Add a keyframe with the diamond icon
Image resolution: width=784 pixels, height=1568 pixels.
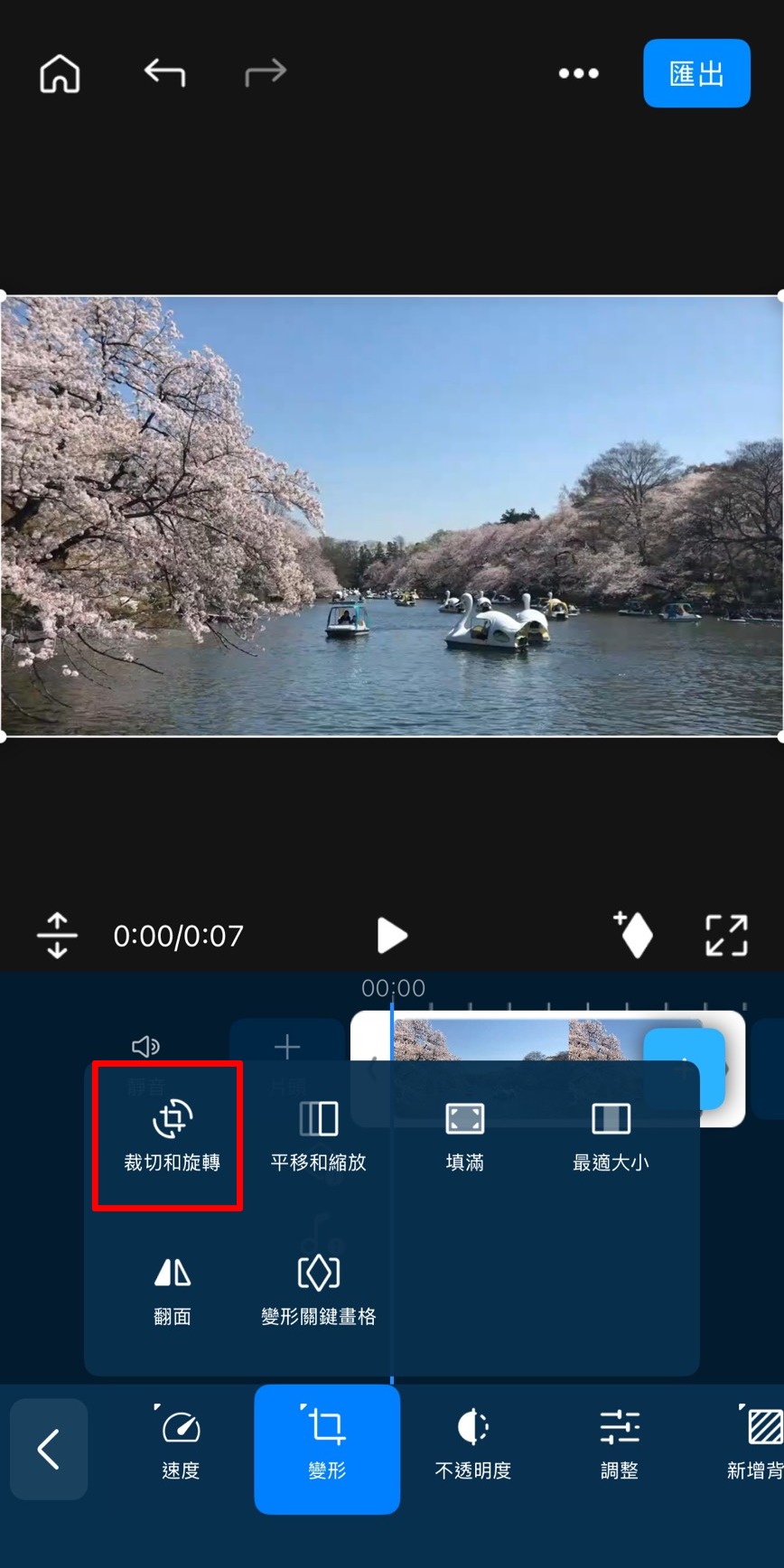click(634, 935)
